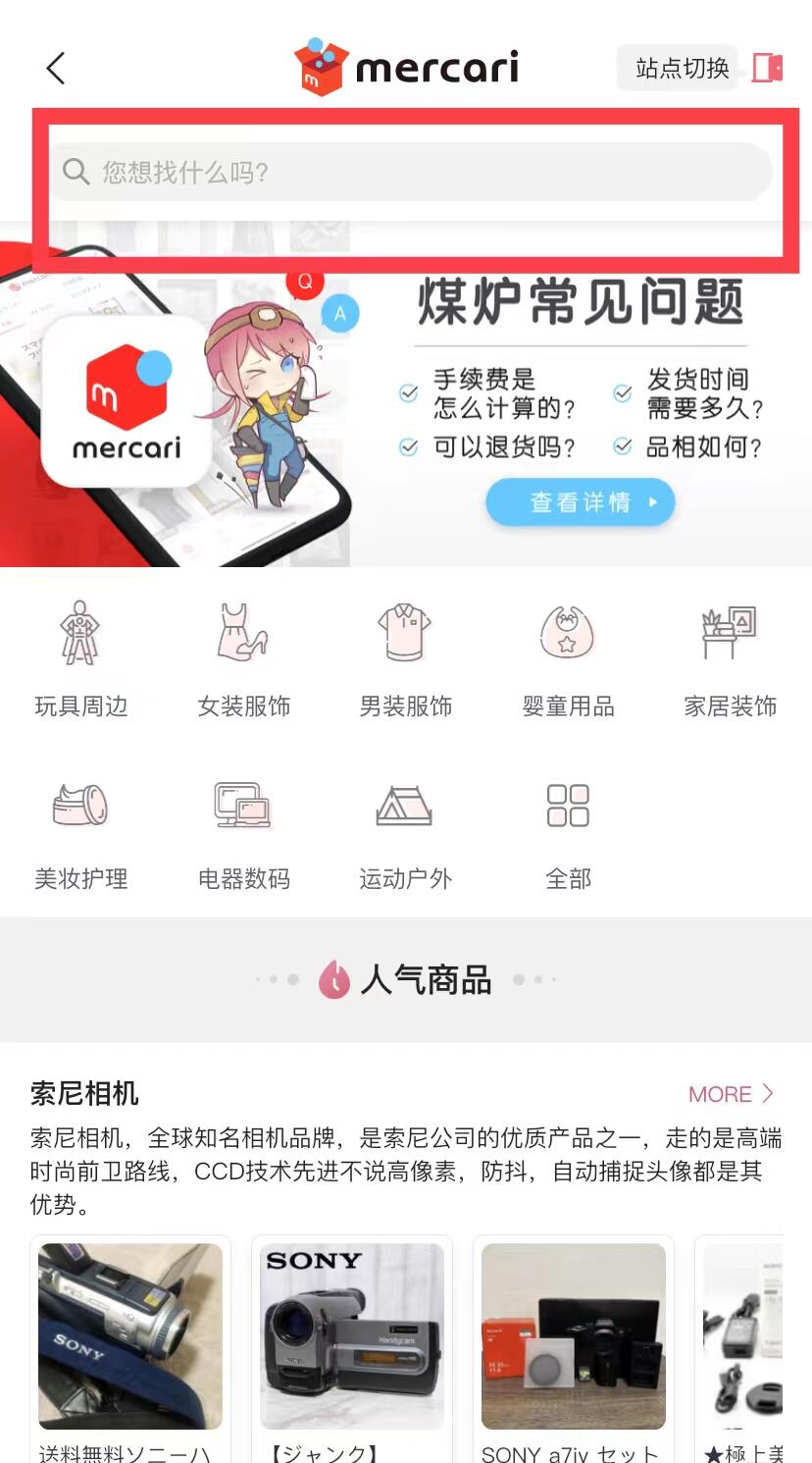View the SONY a7iv セット listing
This screenshot has height=1463, width=812.
574,1349
